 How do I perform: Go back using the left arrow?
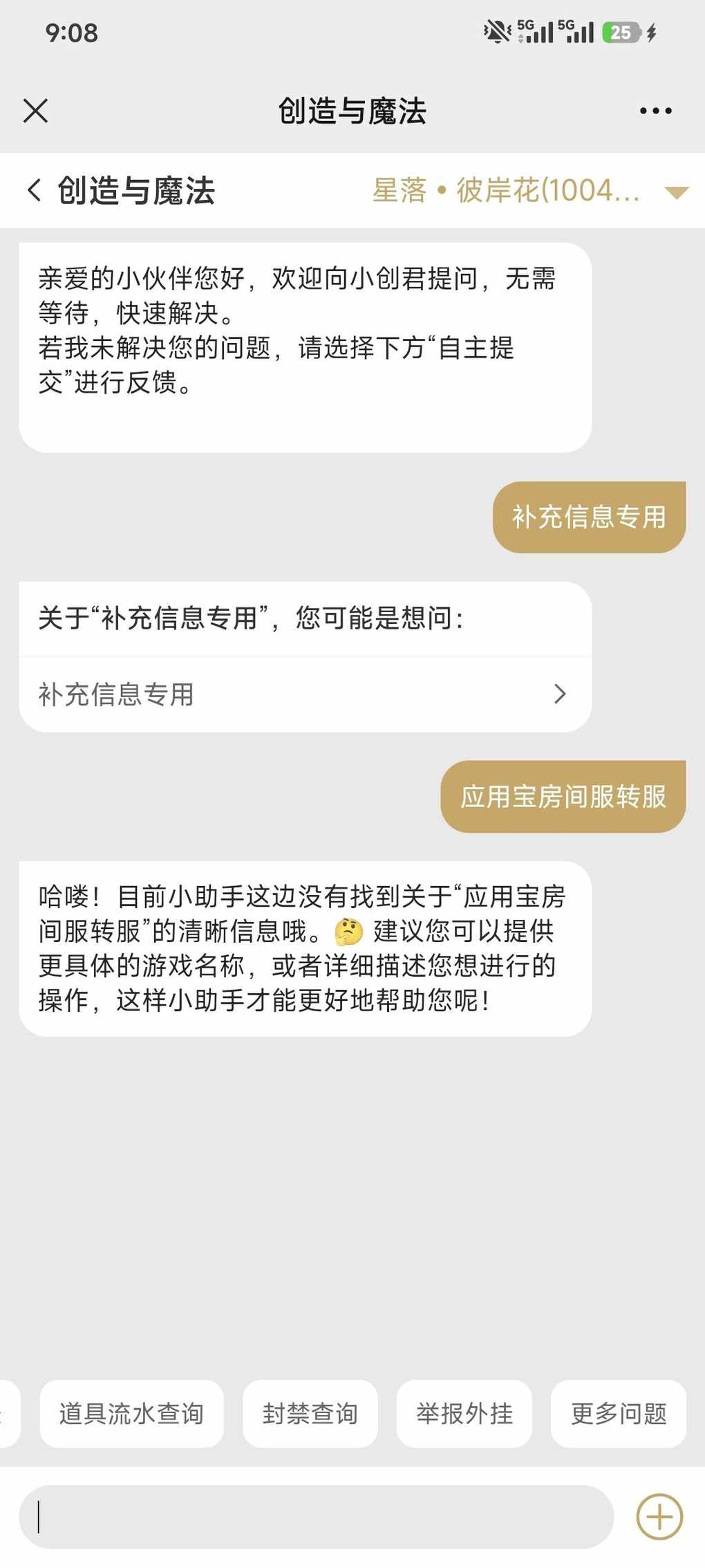pos(34,190)
